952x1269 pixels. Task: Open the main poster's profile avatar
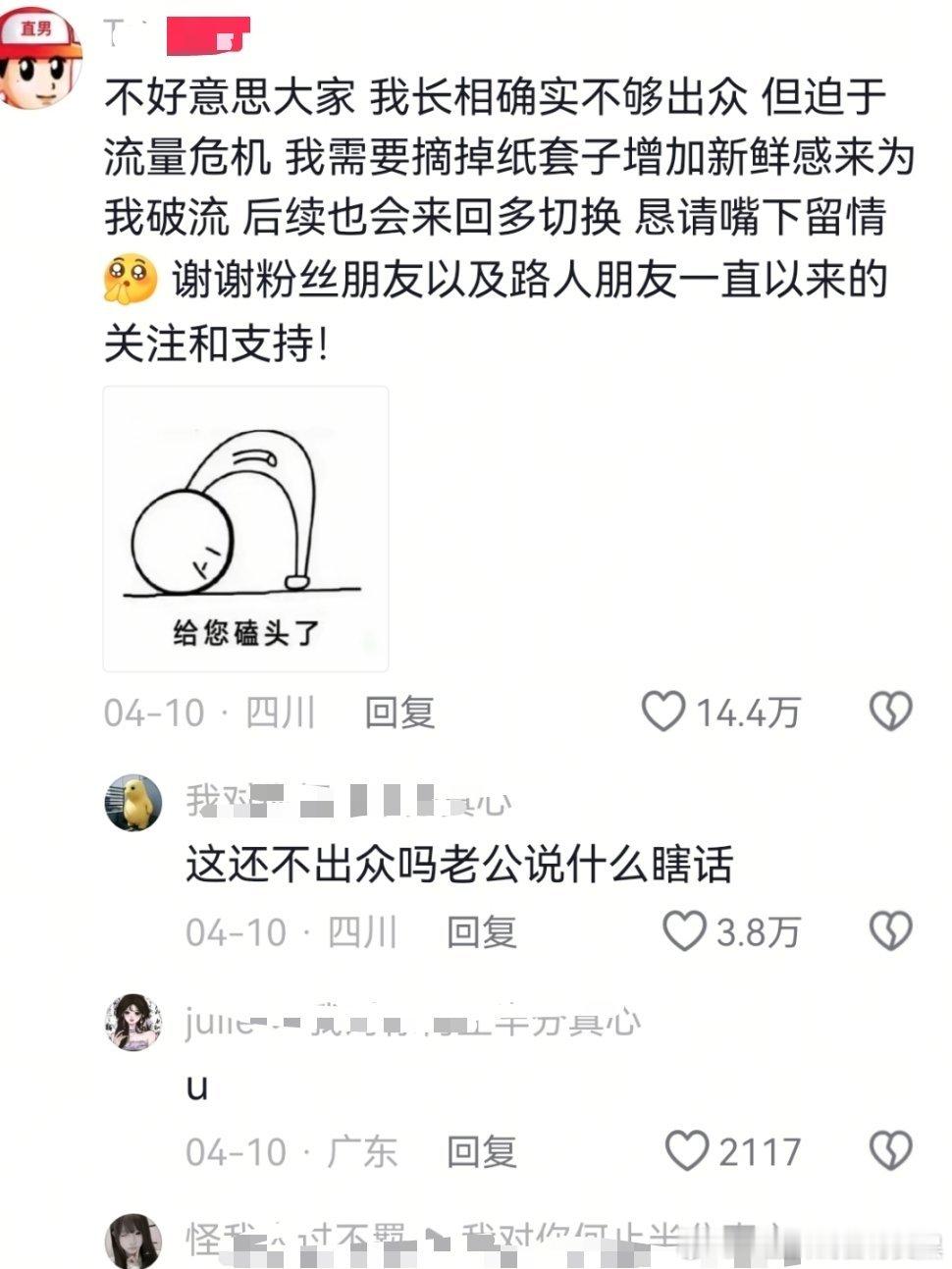click(41, 54)
